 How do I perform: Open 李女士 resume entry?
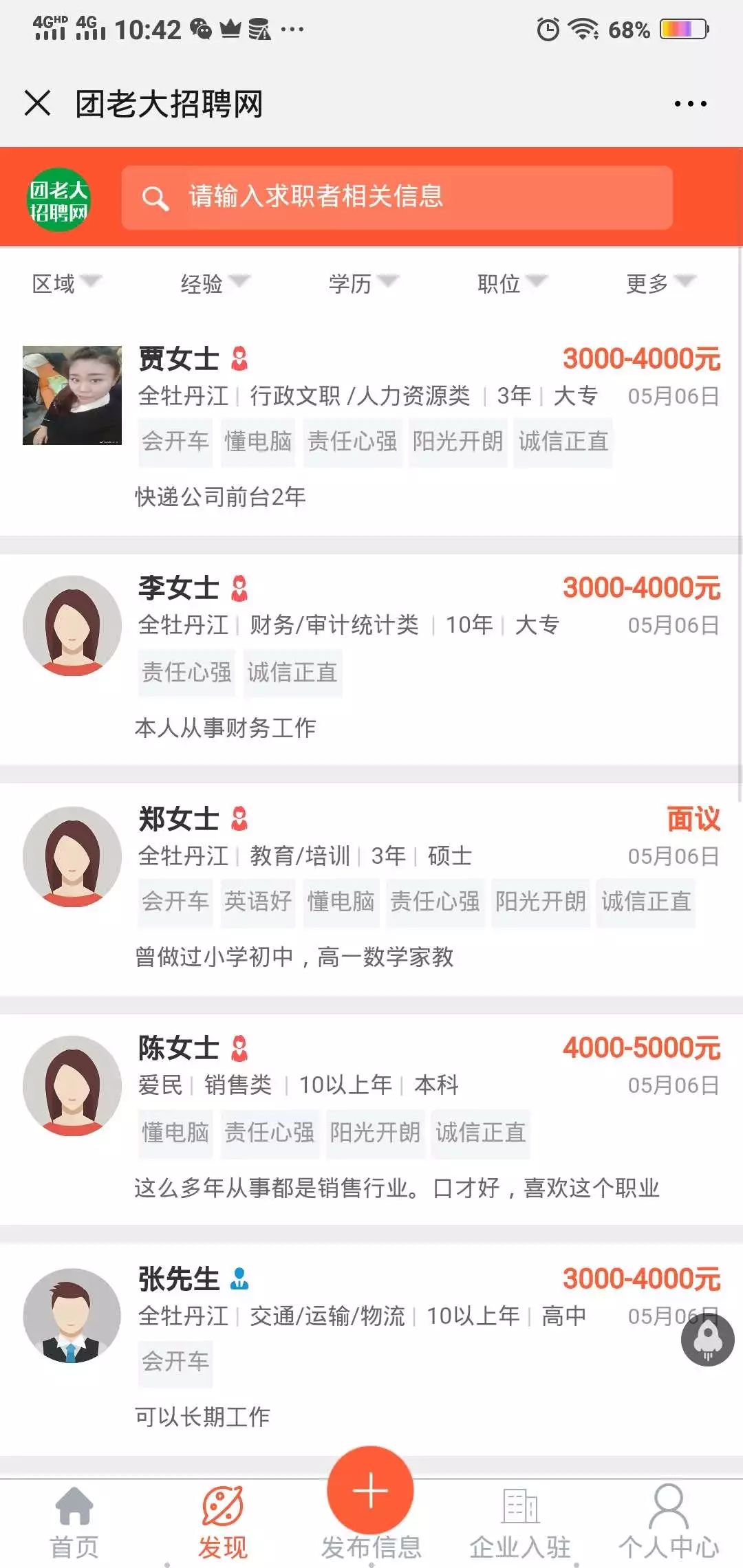click(x=371, y=653)
